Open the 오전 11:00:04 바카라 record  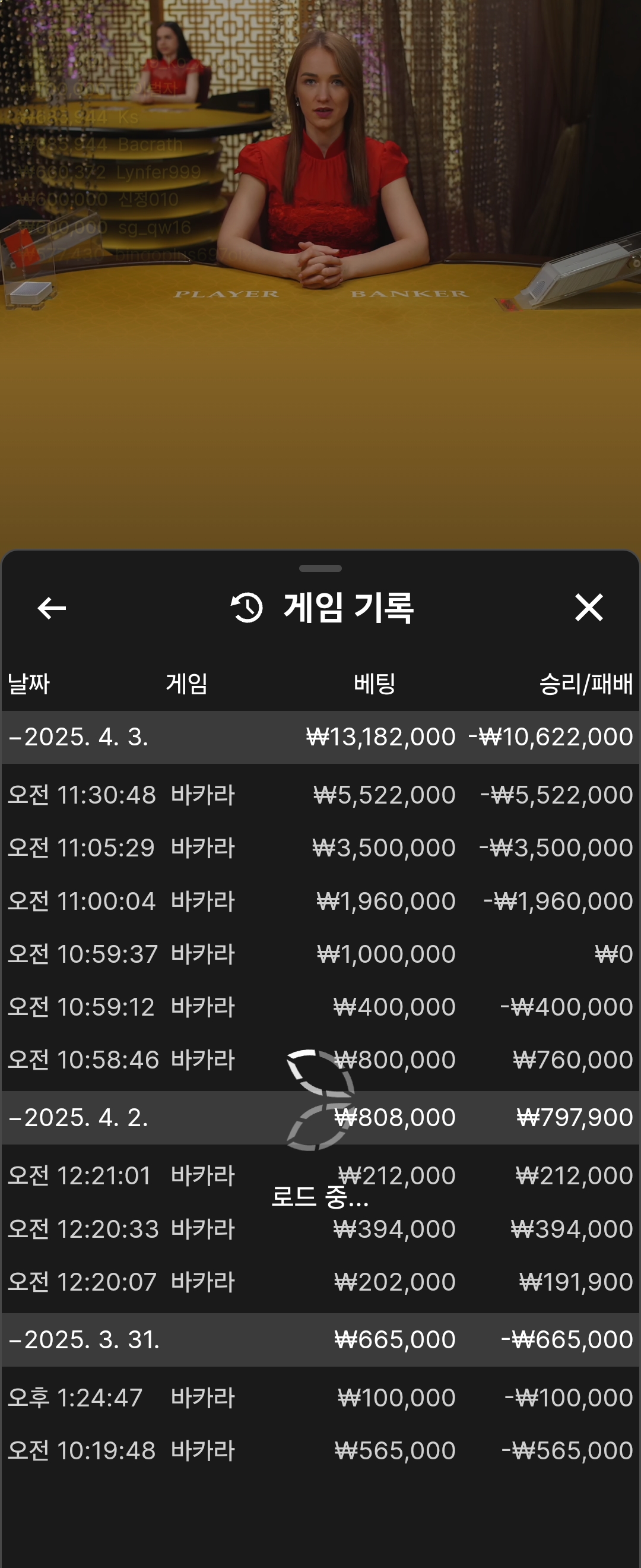(320, 901)
